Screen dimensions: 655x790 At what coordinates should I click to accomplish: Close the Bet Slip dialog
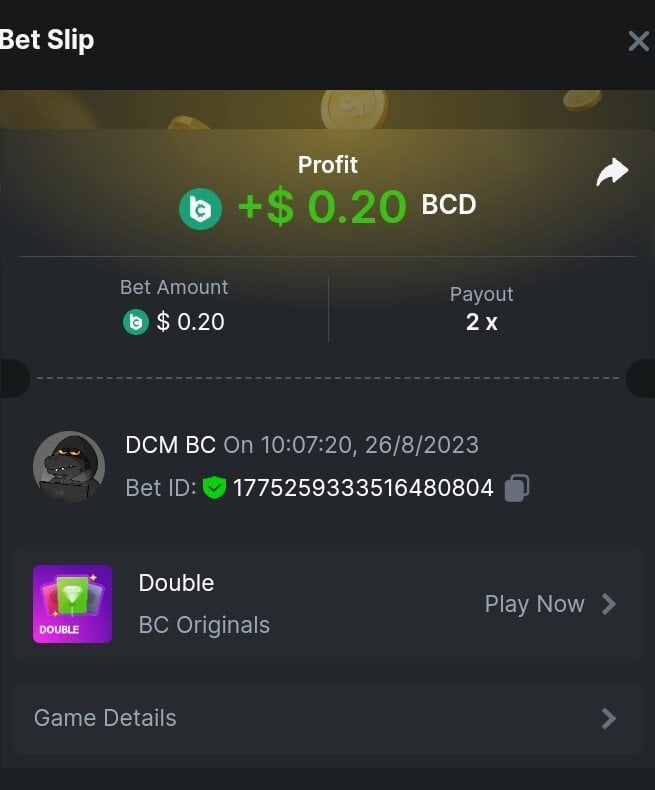click(x=637, y=41)
